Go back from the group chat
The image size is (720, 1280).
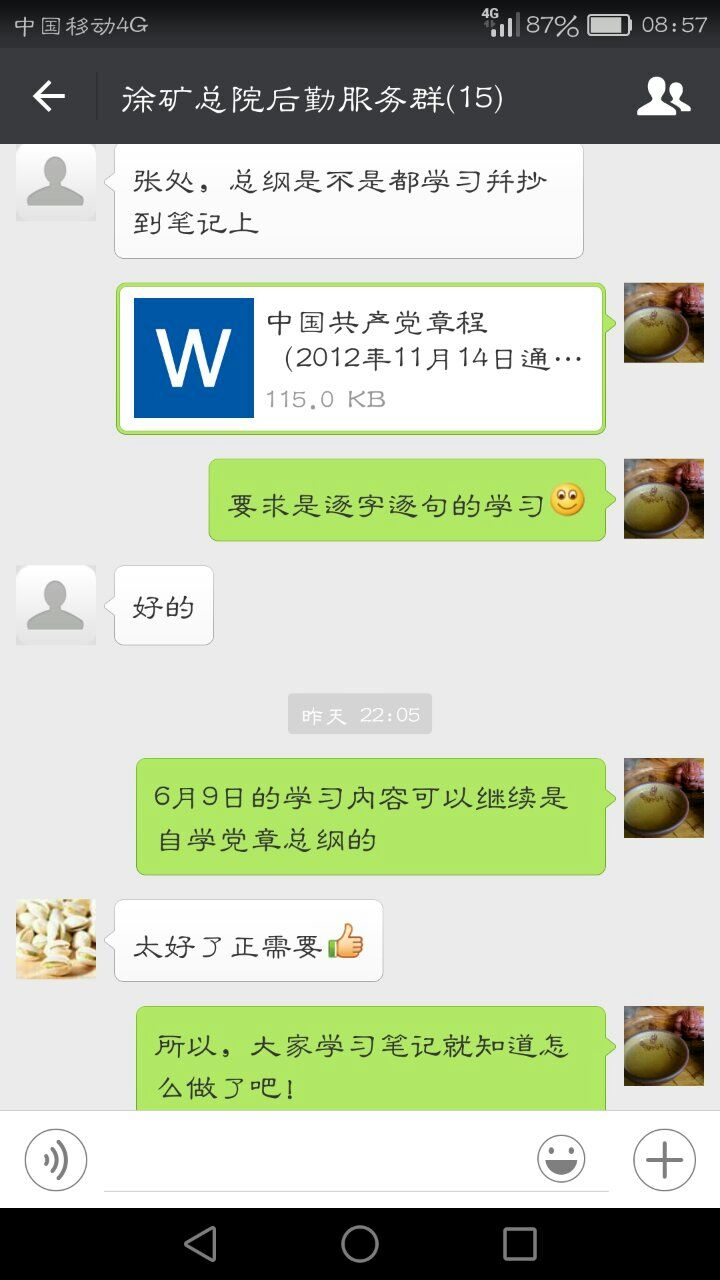49,97
